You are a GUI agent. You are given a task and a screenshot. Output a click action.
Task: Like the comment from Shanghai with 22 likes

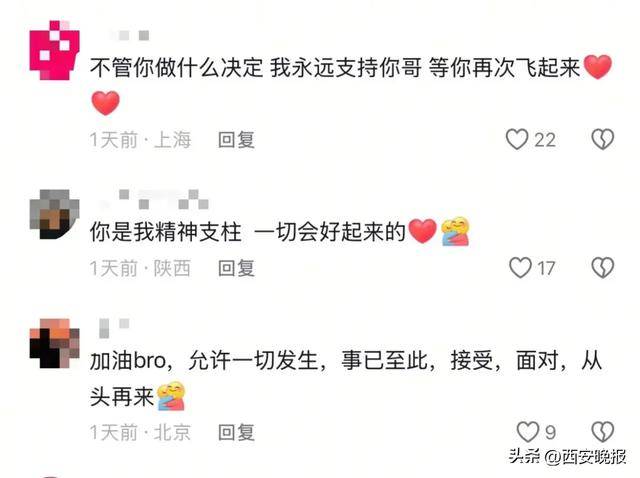(x=517, y=140)
